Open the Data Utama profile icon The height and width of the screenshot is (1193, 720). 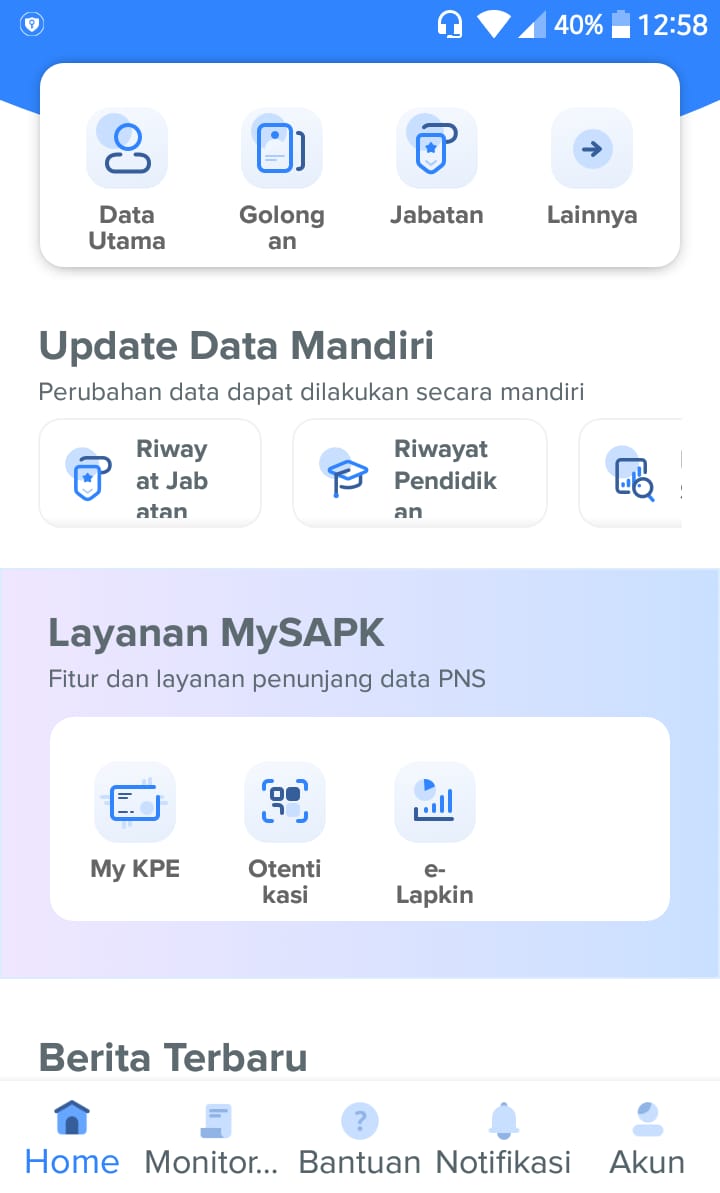pyautogui.click(x=127, y=147)
